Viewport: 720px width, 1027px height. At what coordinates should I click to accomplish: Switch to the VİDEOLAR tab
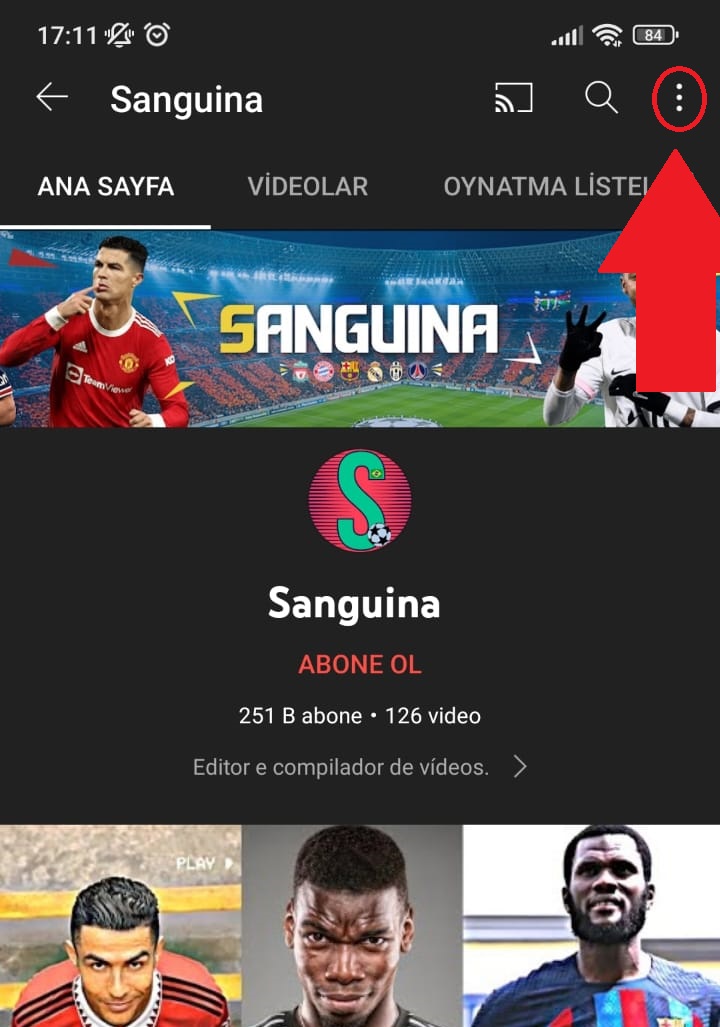tap(307, 186)
